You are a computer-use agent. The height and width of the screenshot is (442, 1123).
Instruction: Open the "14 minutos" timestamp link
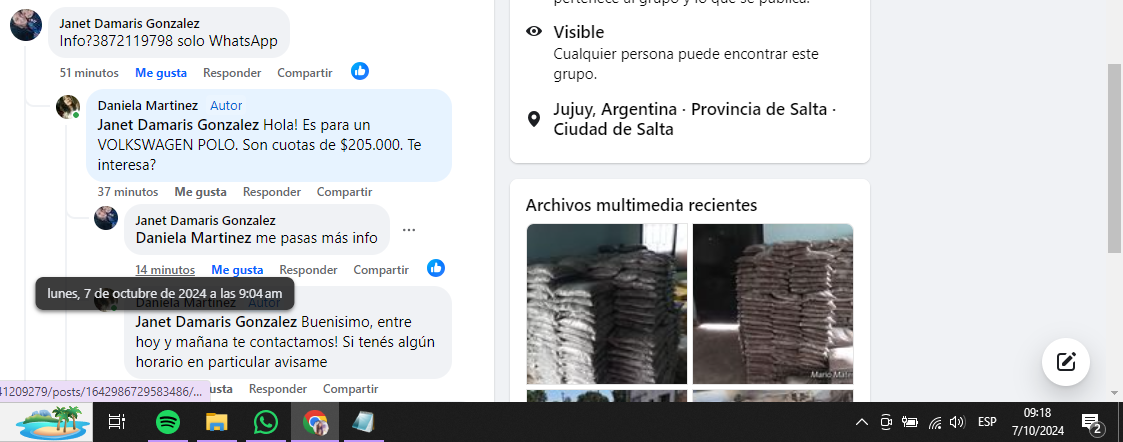pyautogui.click(x=165, y=270)
